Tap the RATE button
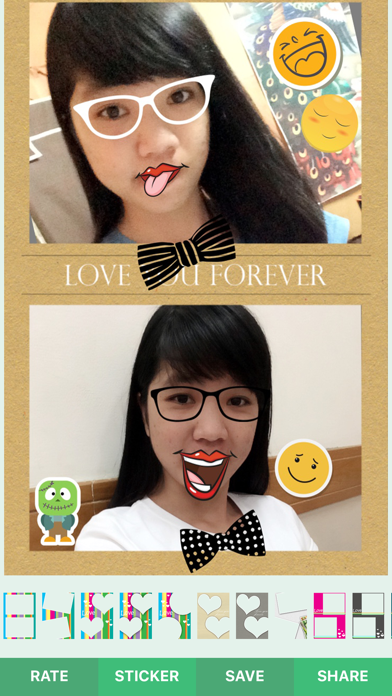 tap(49, 676)
